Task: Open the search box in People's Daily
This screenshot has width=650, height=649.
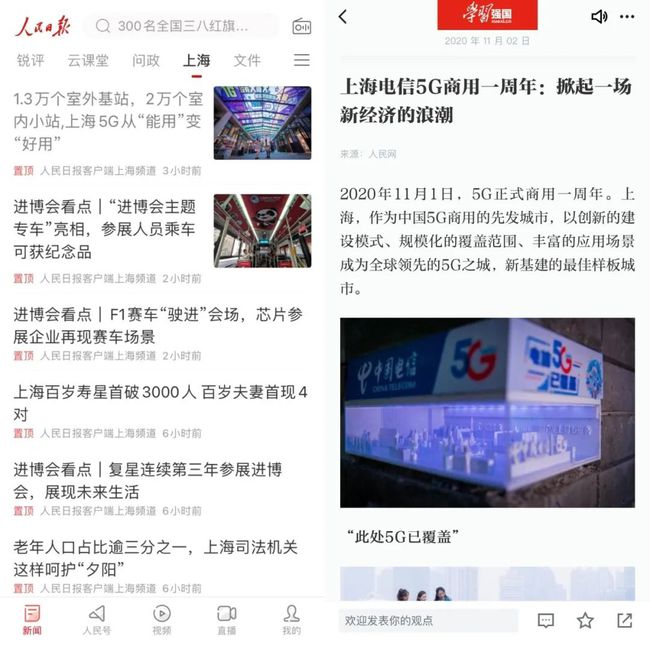Action: point(185,26)
